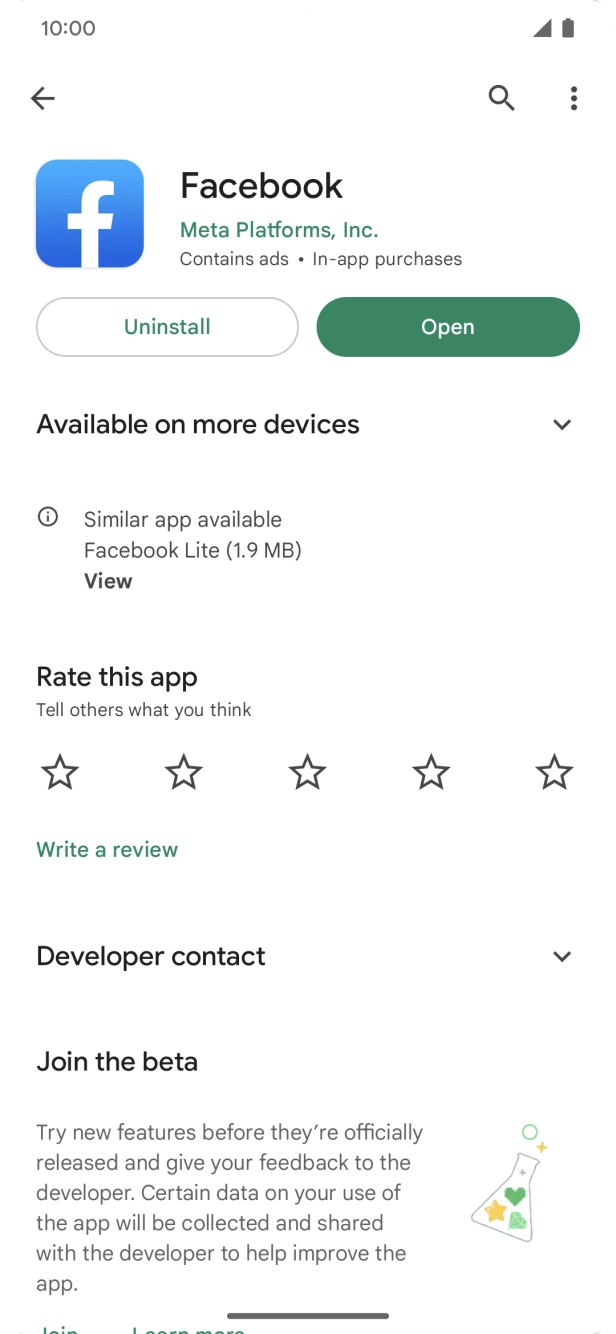The image size is (616, 1334).
Task: Open the Facebook app
Action: [x=447, y=327]
